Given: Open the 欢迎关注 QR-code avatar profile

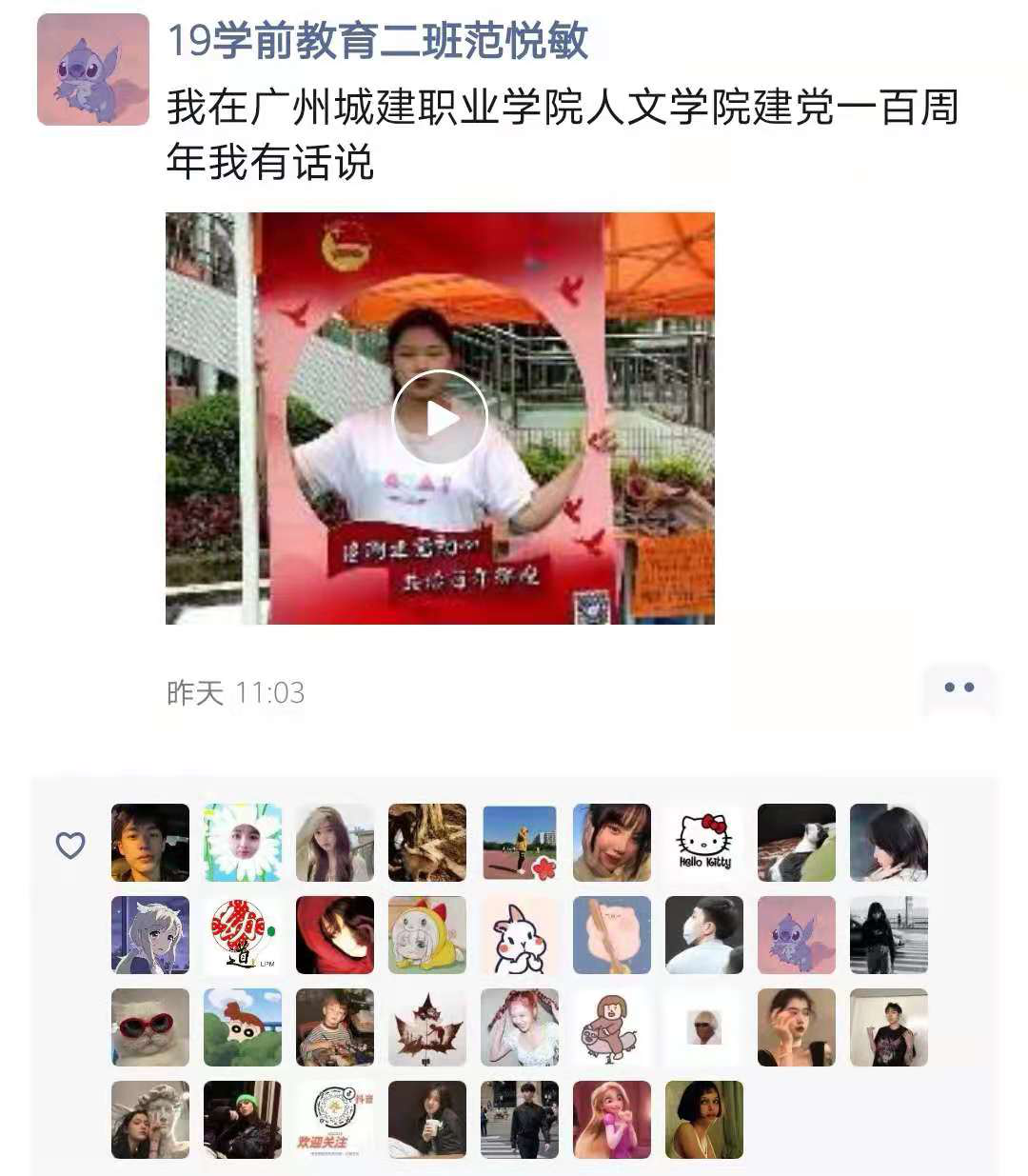Looking at the screenshot, I should pos(335,1120).
